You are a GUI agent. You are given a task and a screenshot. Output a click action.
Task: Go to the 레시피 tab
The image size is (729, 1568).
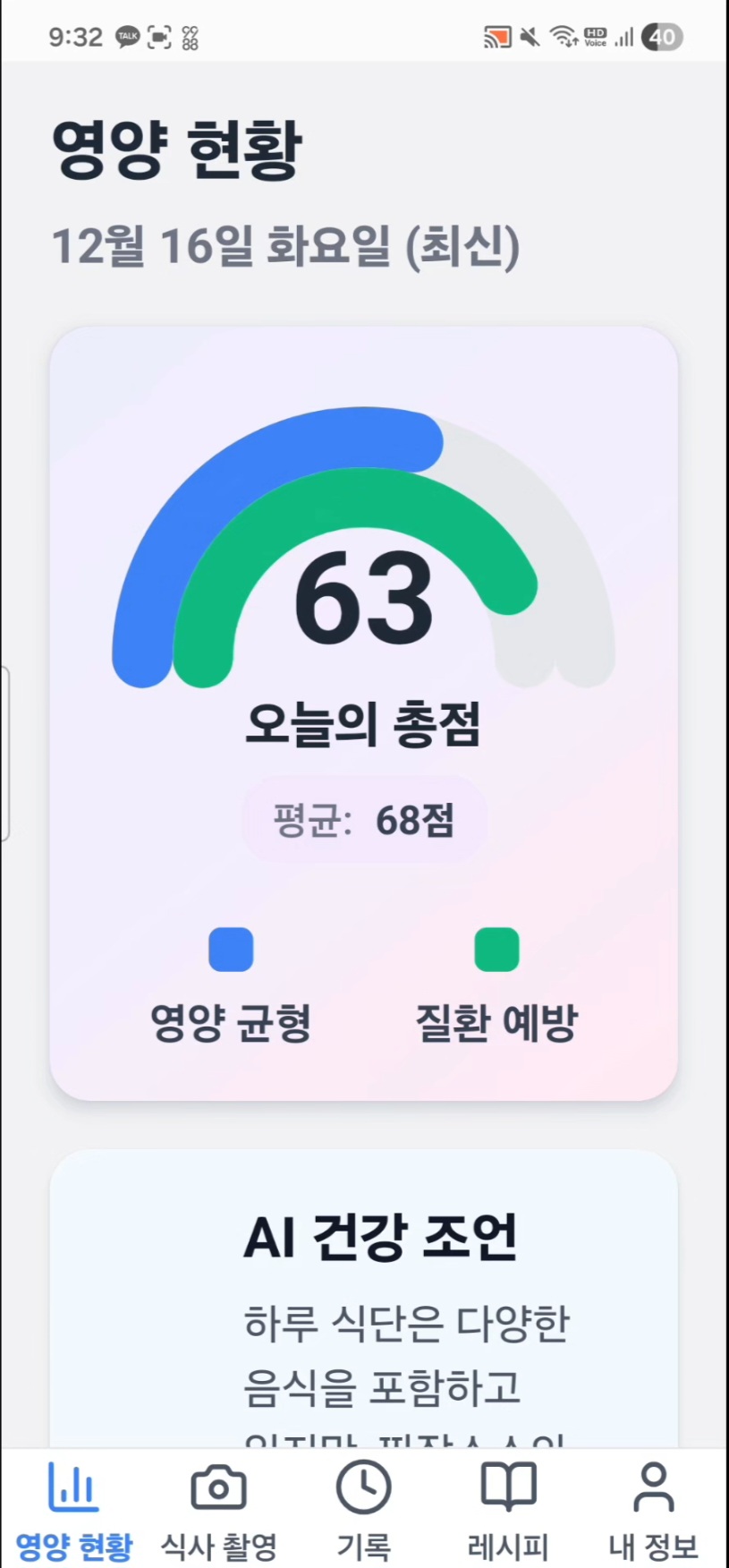pyautogui.click(x=508, y=1508)
